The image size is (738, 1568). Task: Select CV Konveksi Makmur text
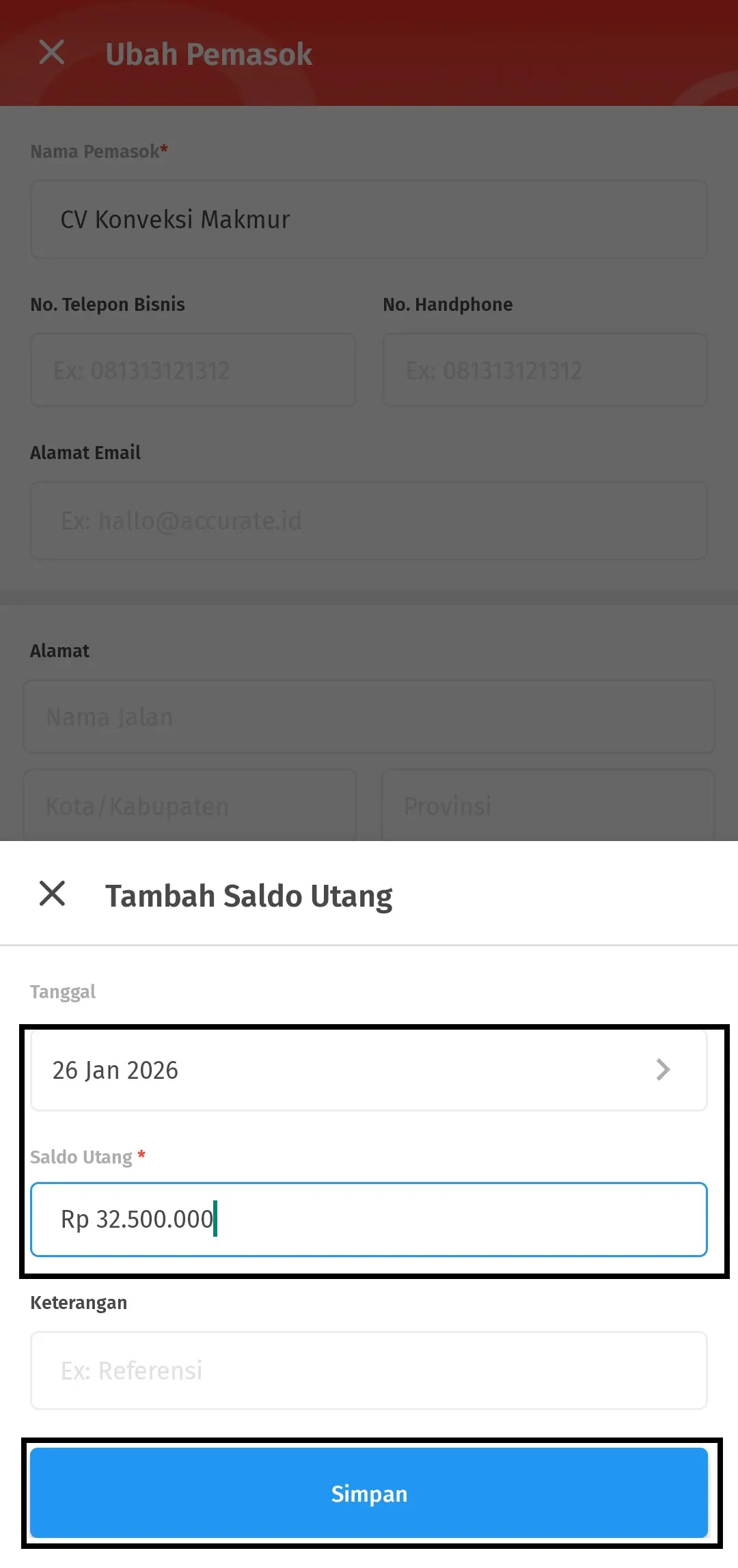point(175,220)
